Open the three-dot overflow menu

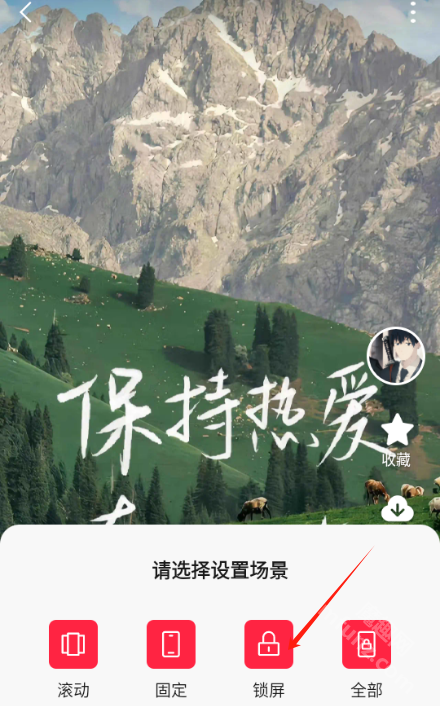(413, 12)
